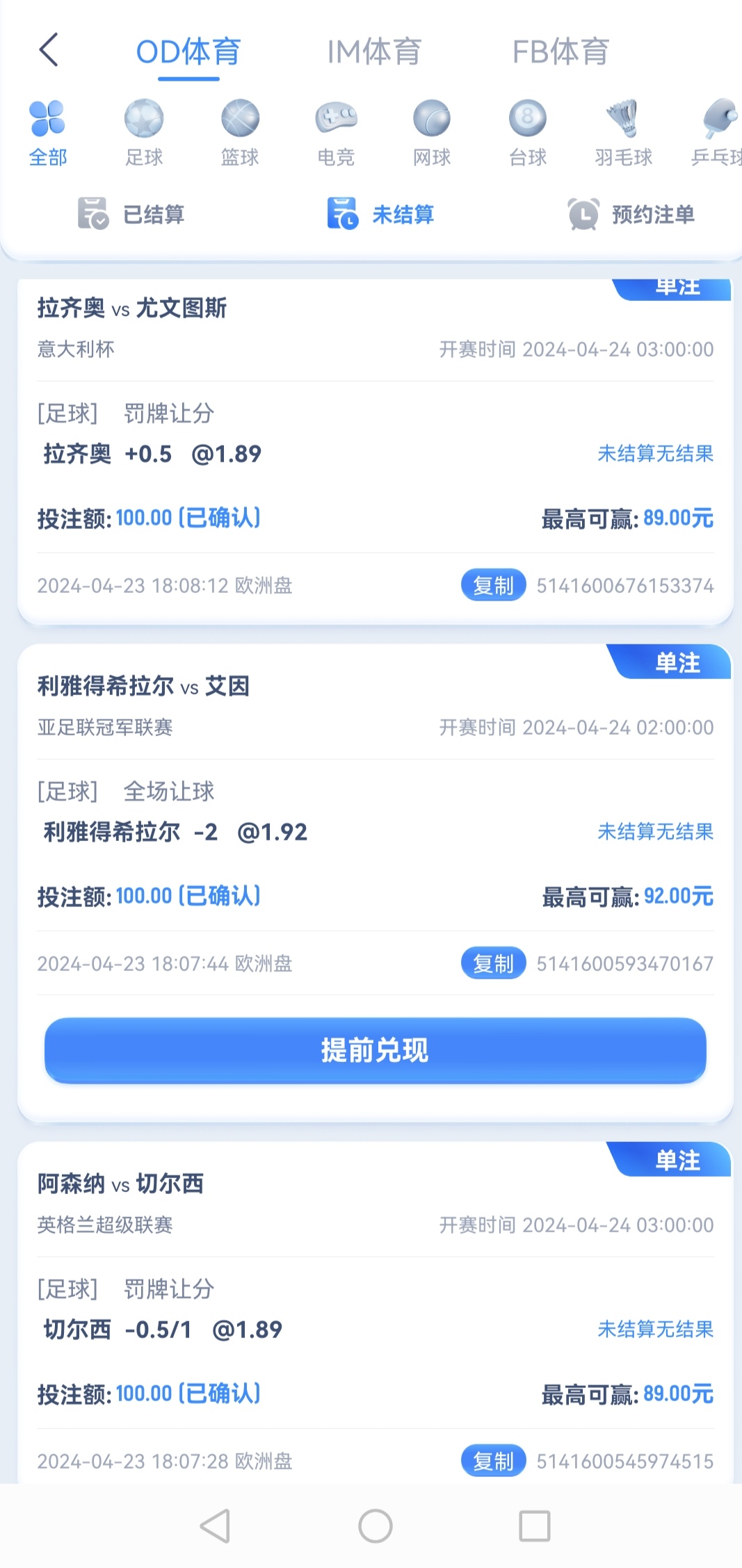Switch to the FB体育 tab
This screenshot has height=1568, width=742.
tap(560, 52)
